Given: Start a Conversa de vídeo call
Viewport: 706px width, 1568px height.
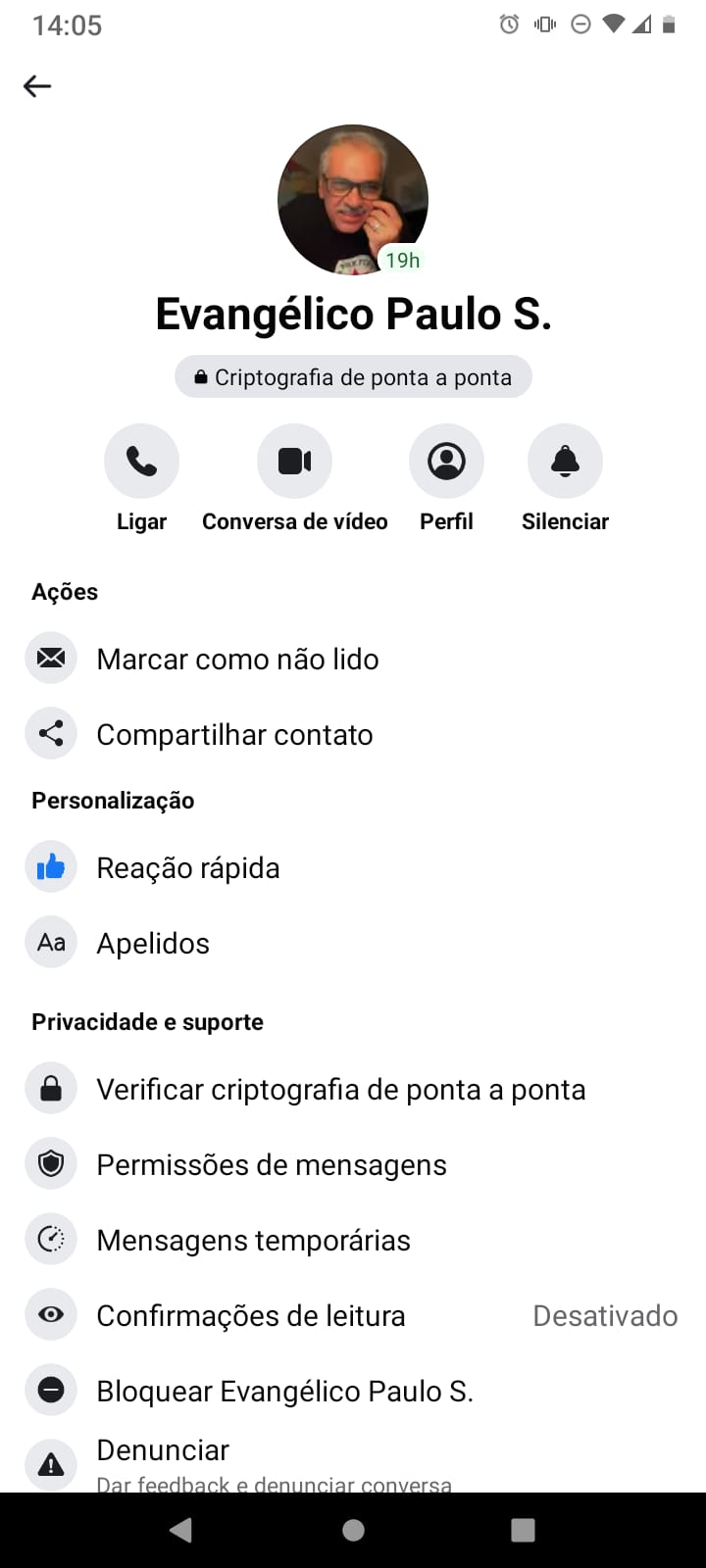Looking at the screenshot, I should (294, 462).
